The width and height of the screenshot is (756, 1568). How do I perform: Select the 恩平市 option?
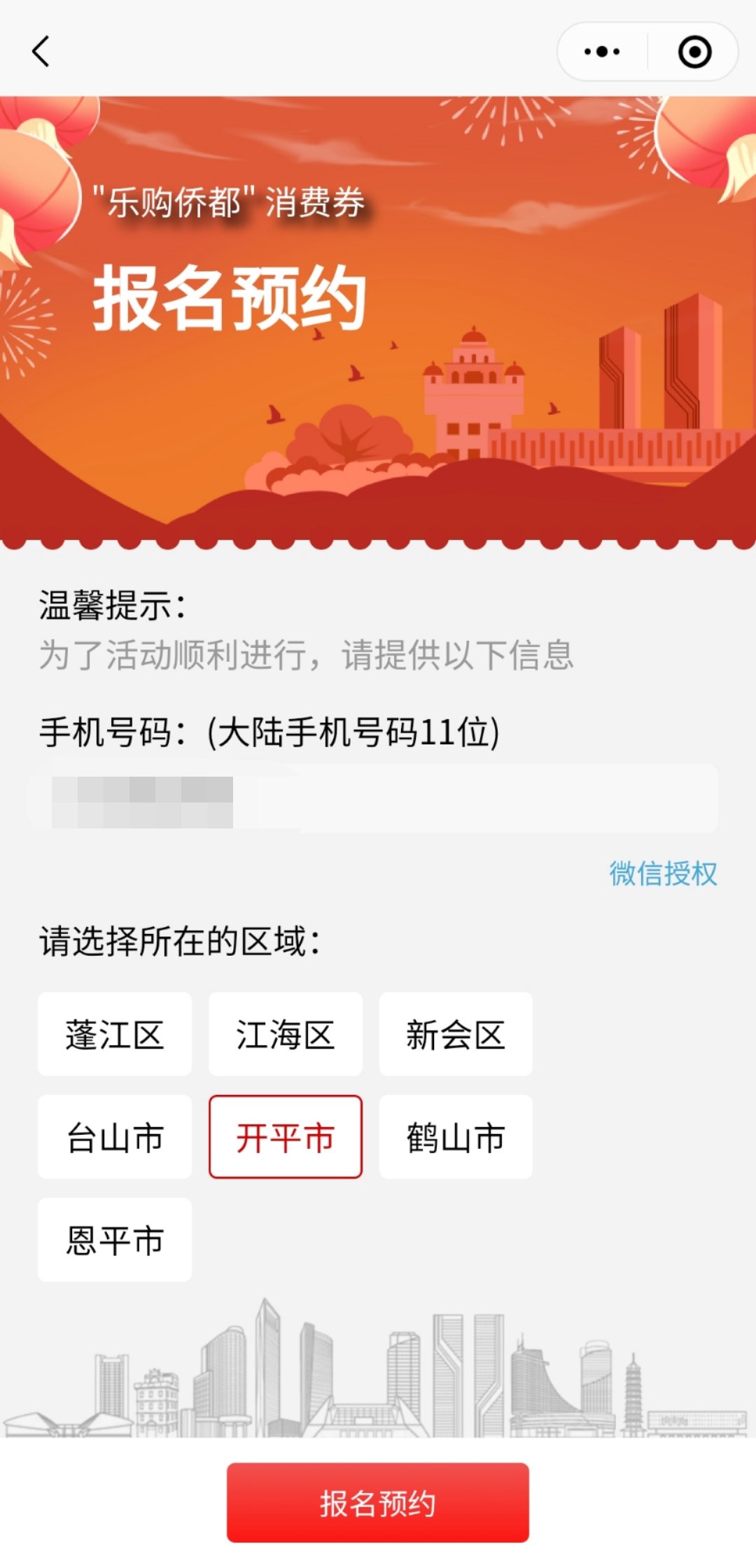115,1240
